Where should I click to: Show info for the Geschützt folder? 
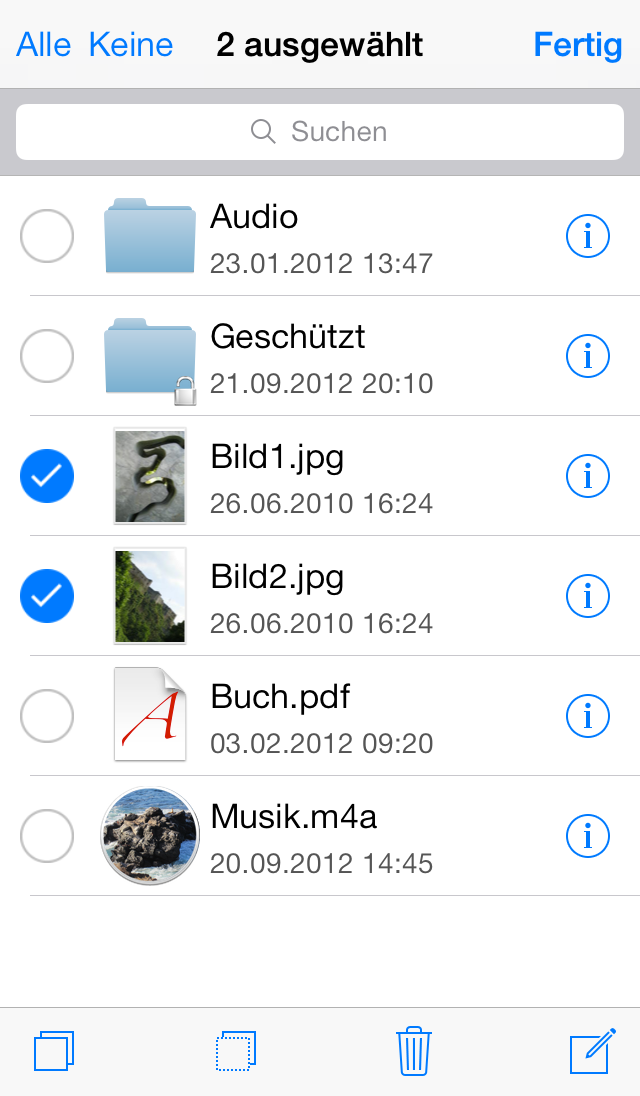(587, 357)
